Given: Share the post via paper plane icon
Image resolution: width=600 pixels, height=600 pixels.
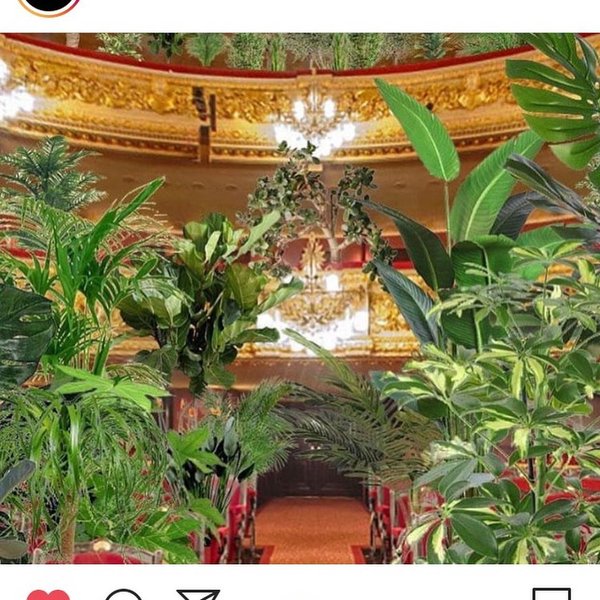Looking at the screenshot, I should pos(198,596).
